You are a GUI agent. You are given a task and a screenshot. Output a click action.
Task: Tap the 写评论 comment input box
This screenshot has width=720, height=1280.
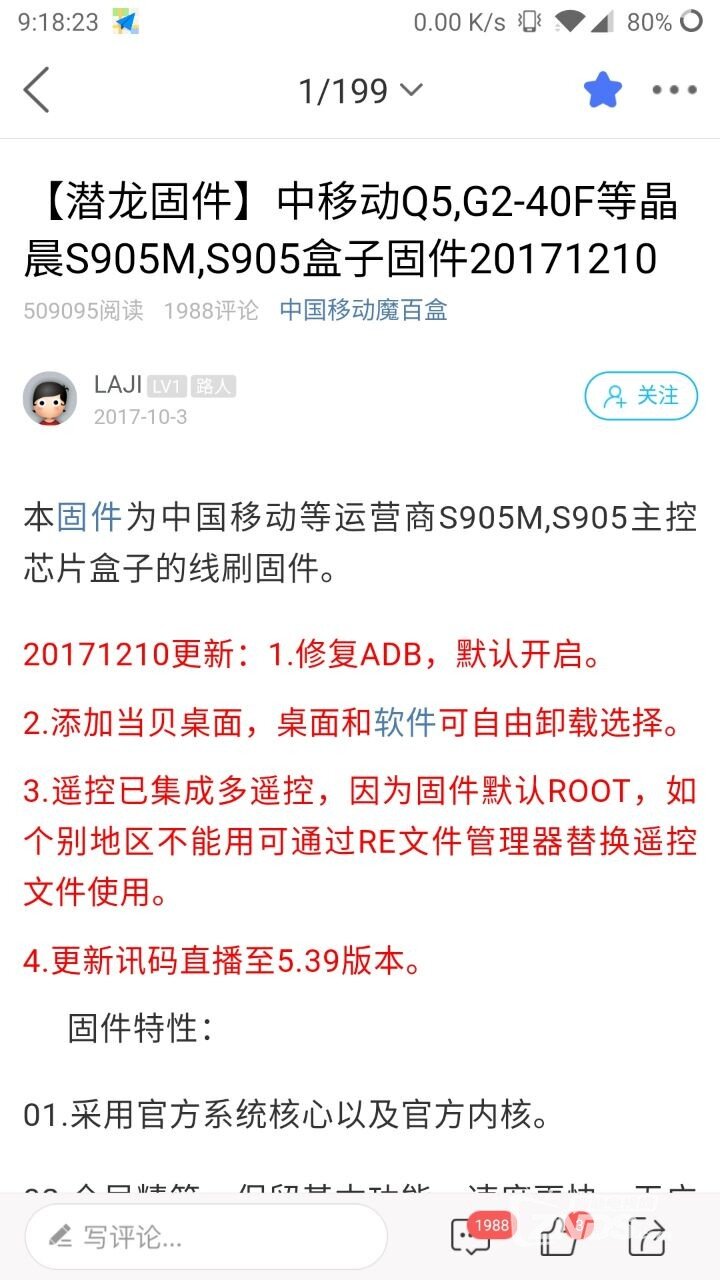[206, 1237]
